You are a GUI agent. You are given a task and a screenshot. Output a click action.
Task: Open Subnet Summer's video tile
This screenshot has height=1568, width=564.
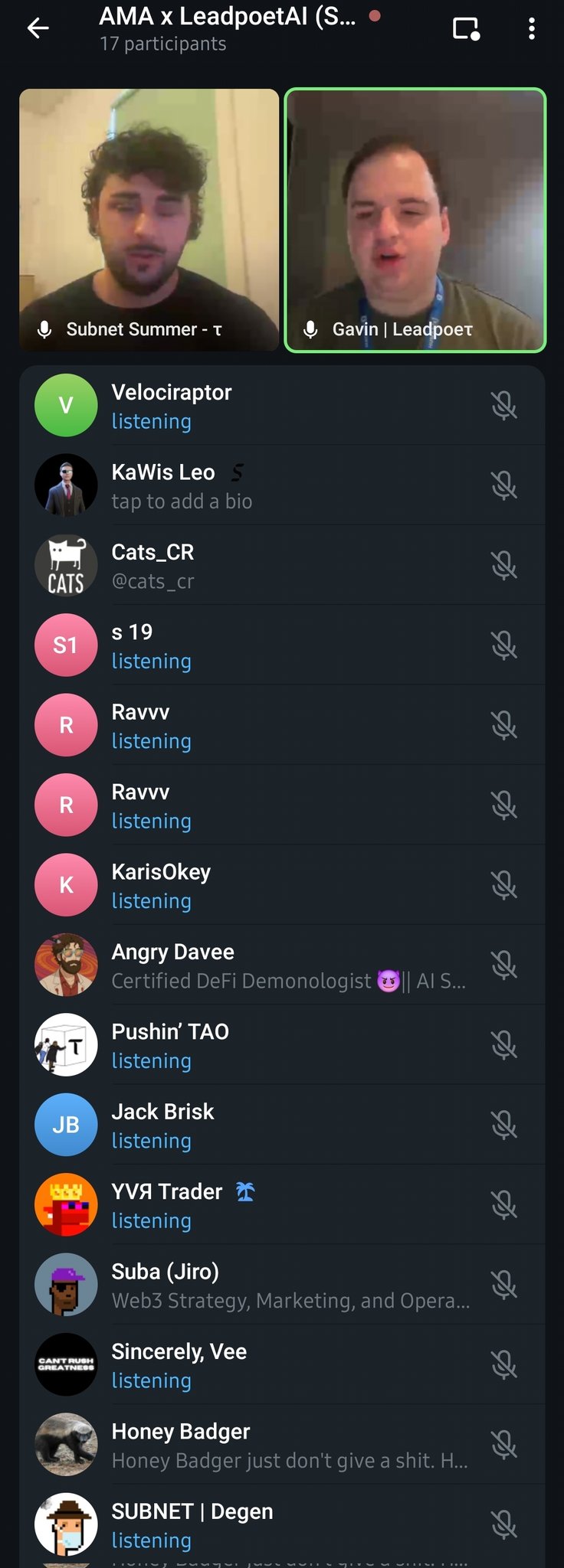click(x=149, y=220)
